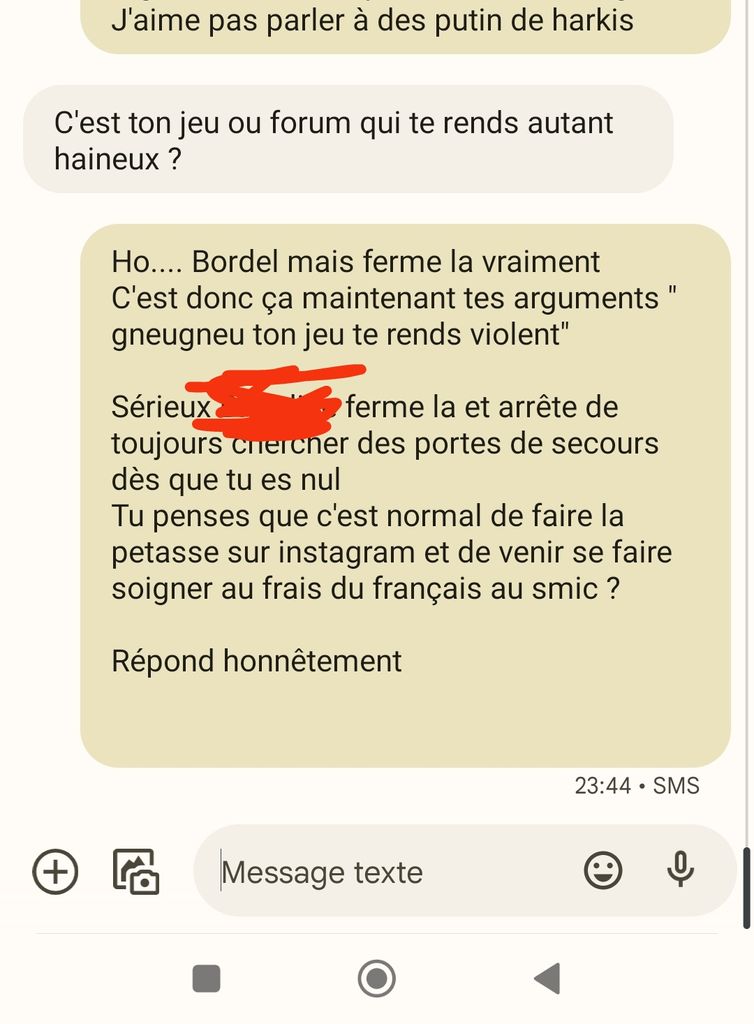Show recent apps with the square button
The width and height of the screenshot is (754, 1024).
click(x=206, y=978)
